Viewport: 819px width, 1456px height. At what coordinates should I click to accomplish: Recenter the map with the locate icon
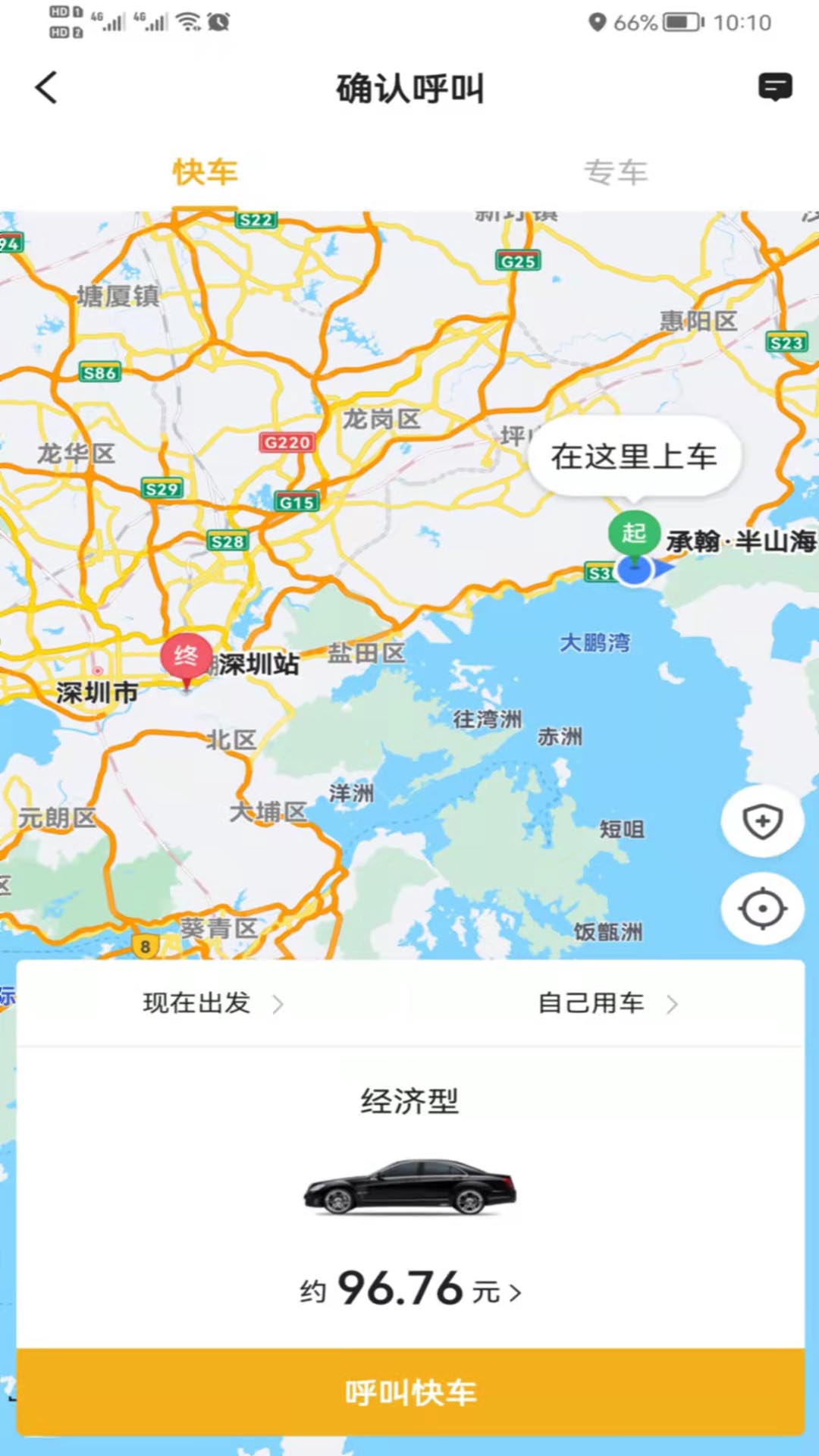pyautogui.click(x=761, y=908)
